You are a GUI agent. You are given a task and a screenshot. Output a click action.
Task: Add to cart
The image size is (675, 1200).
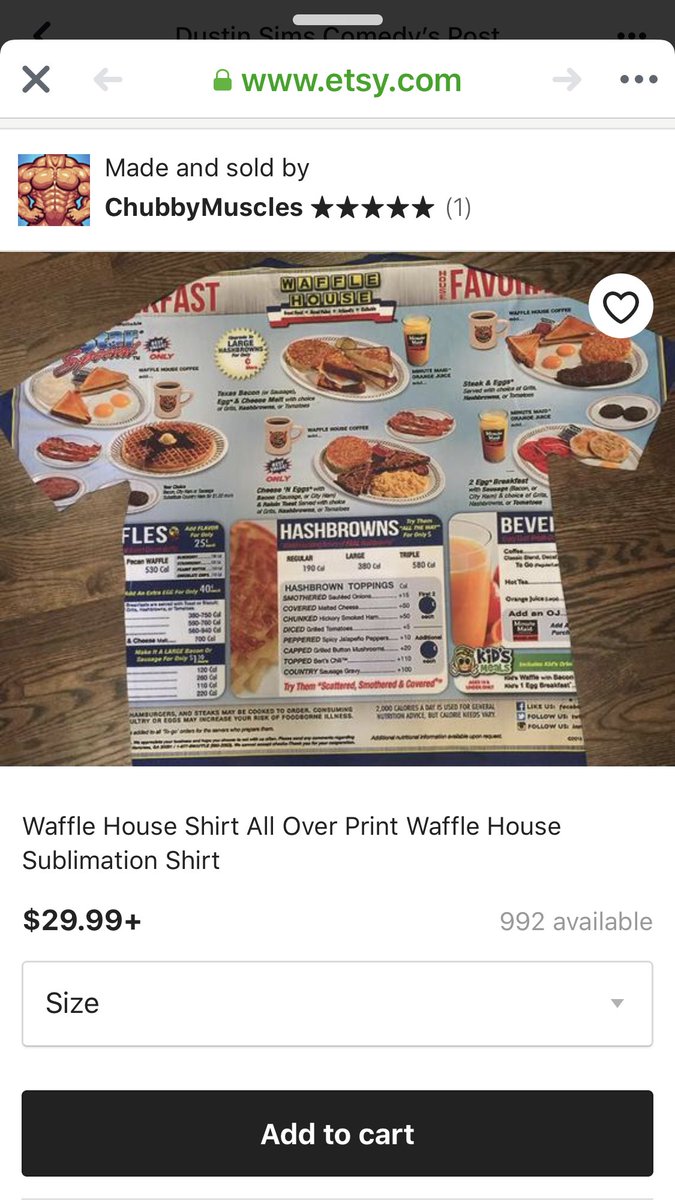click(337, 1133)
